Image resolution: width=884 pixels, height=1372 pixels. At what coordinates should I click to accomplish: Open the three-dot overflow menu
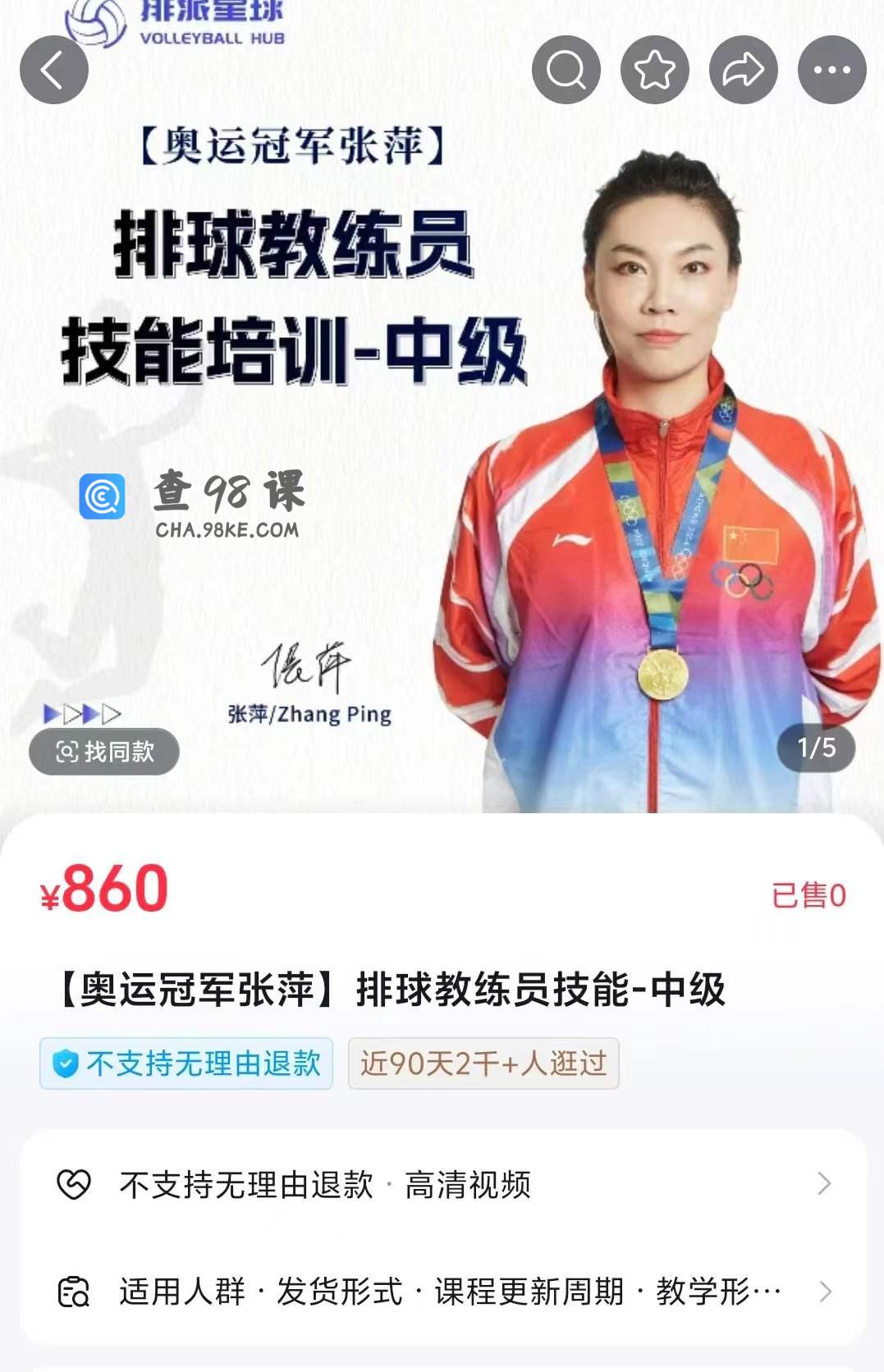[831, 70]
